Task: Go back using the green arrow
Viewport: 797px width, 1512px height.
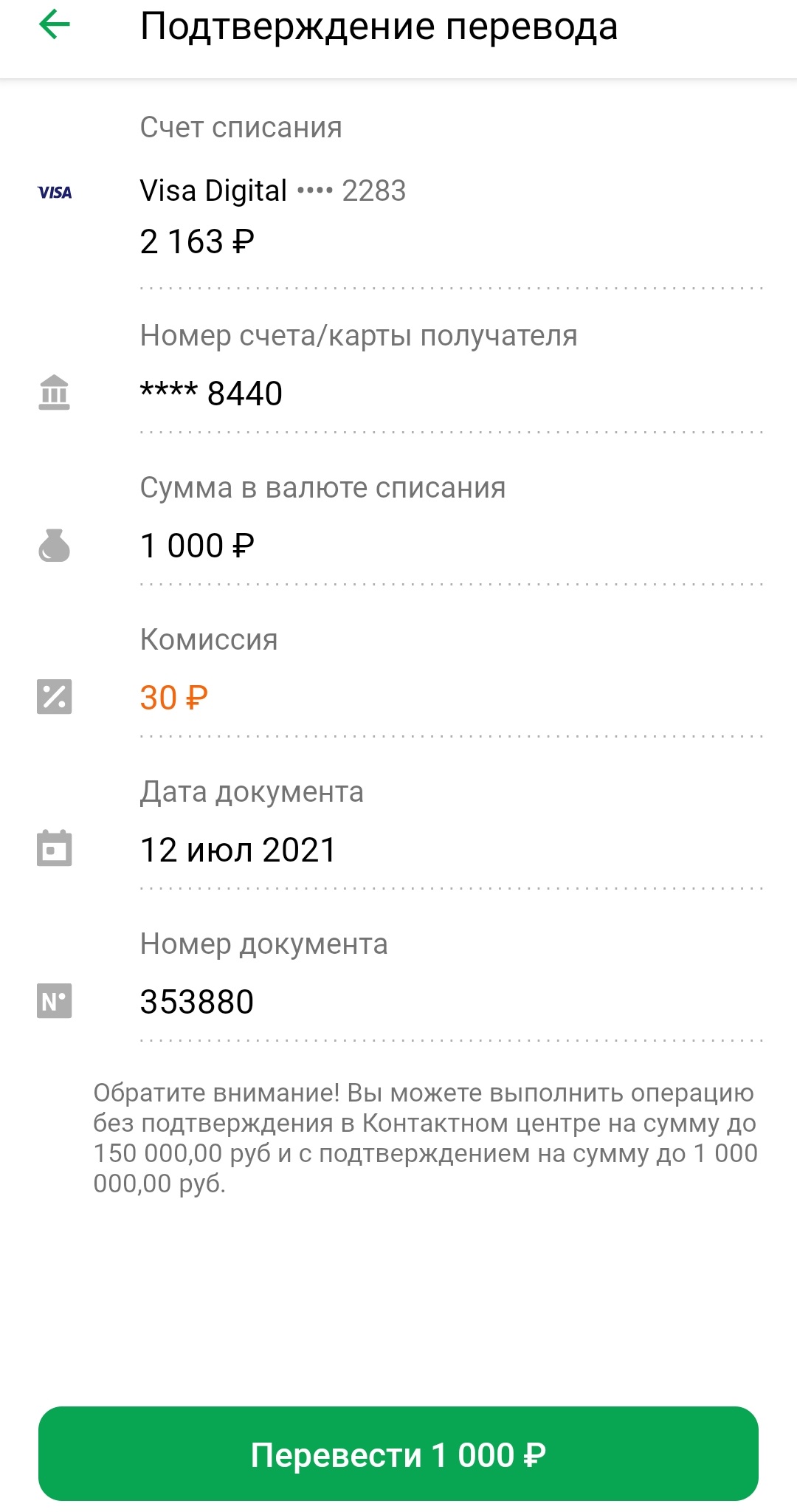Action: coord(54,24)
